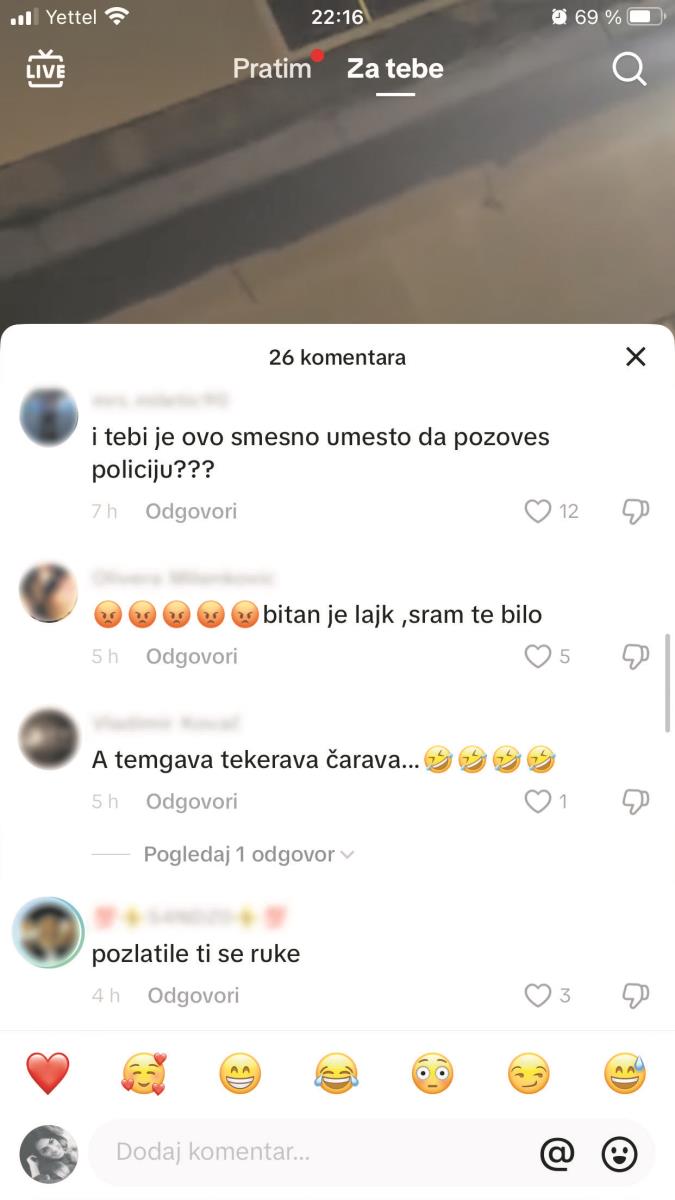Expand Pogledaj 1 odgovor
Image resolution: width=675 pixels, height=1200 pixels.
[x=248, y=855]
